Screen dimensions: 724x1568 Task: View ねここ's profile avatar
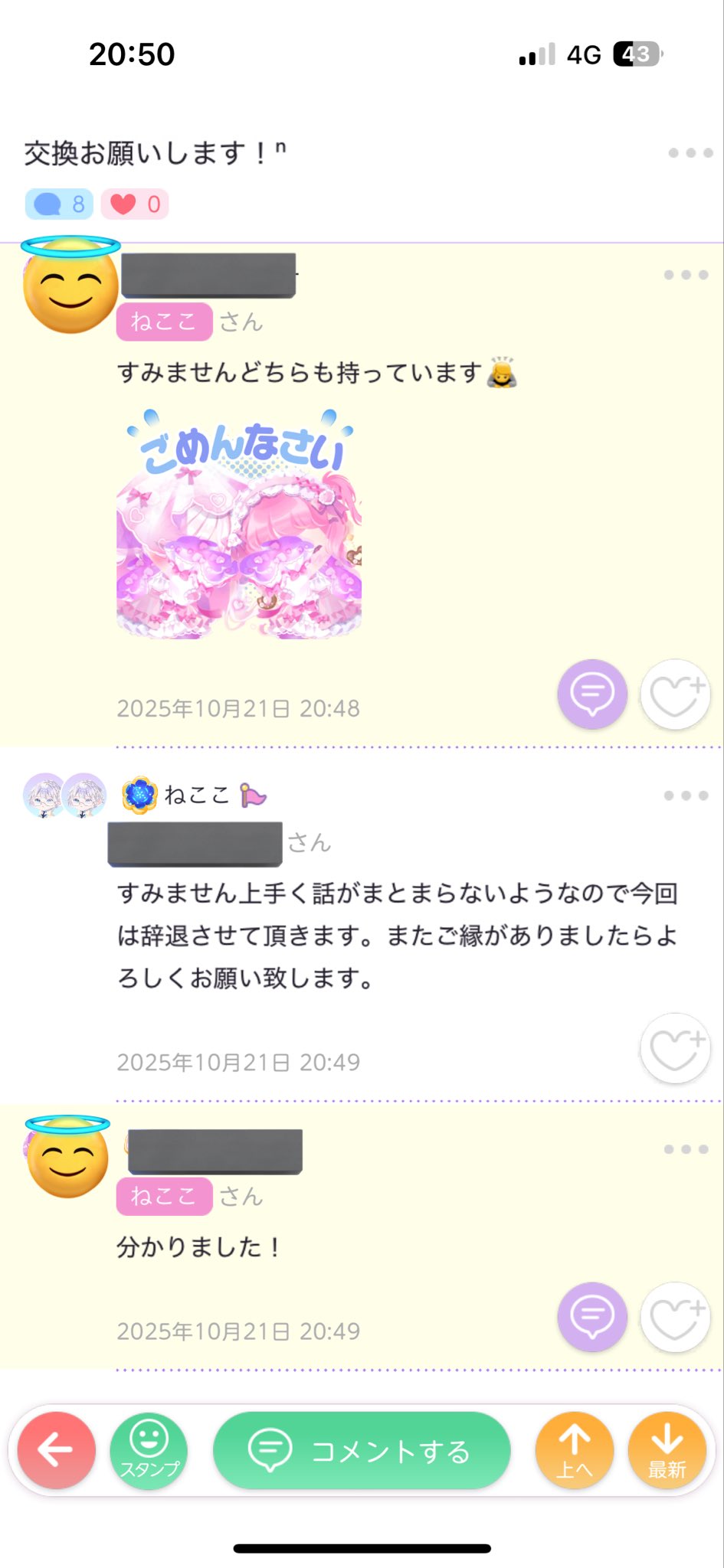pos(64,795)
